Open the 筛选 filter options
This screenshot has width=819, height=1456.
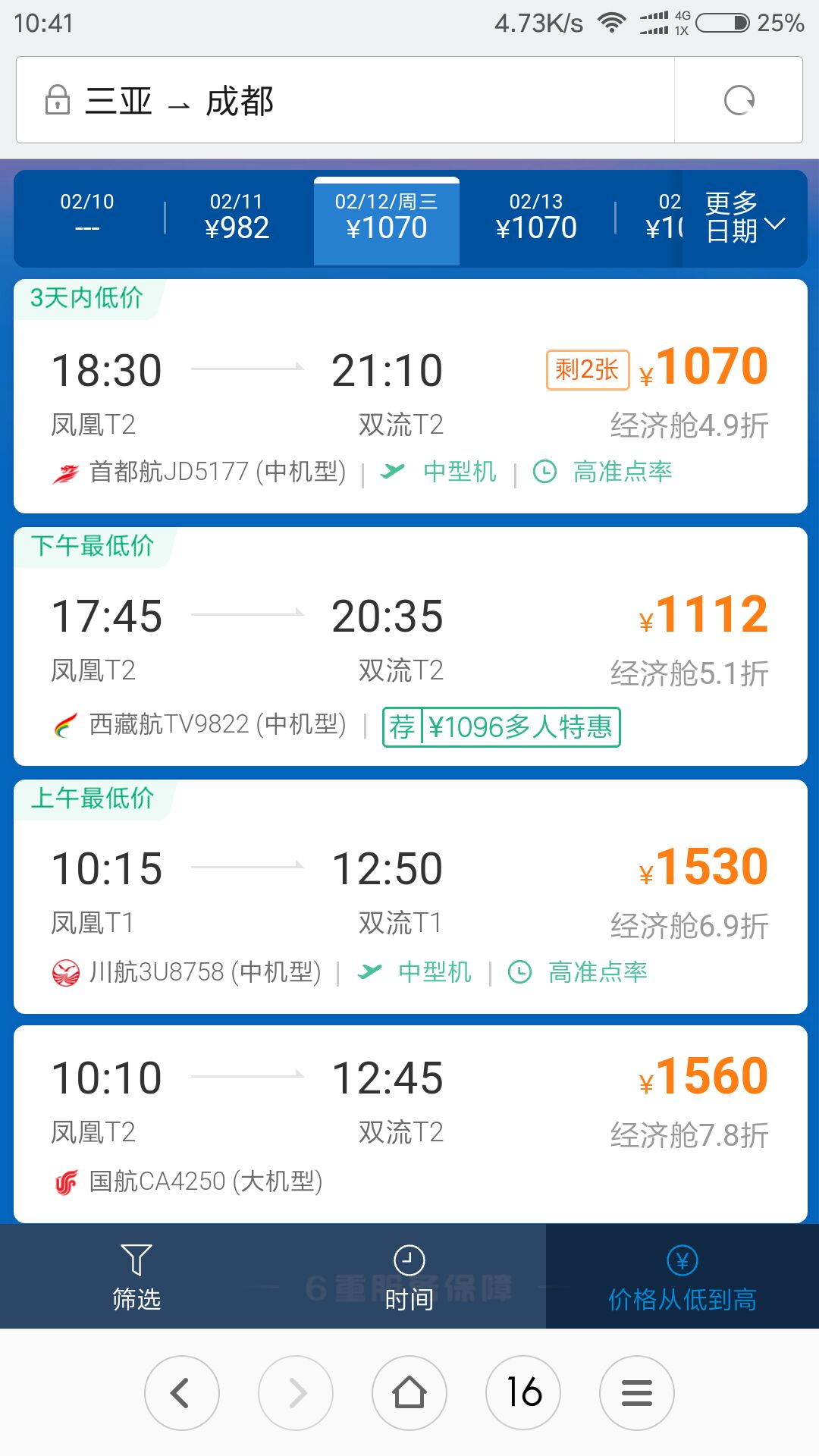coord(136,1277)
